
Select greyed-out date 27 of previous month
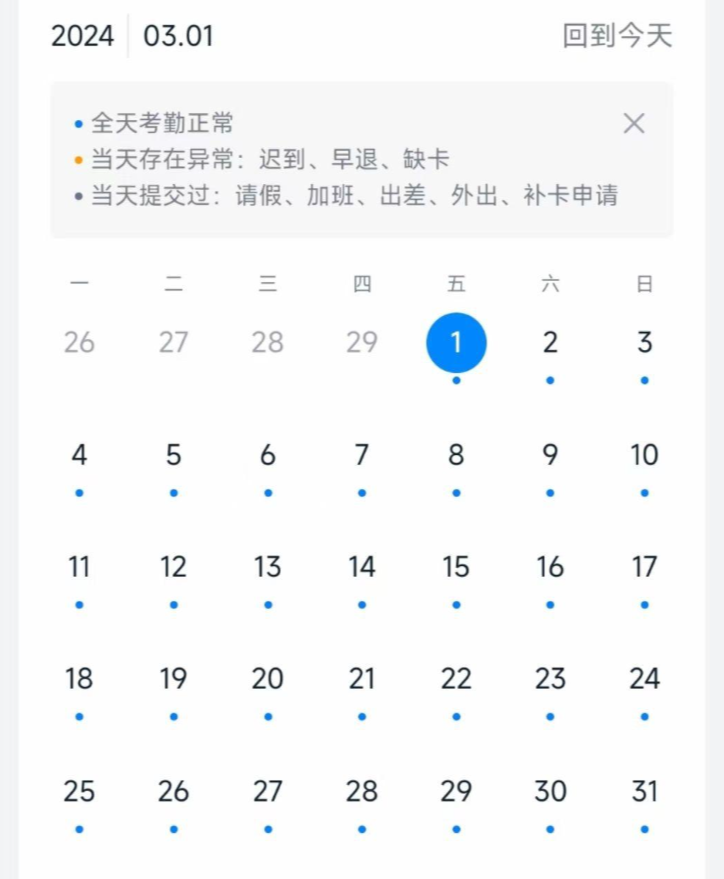[173, 343]
